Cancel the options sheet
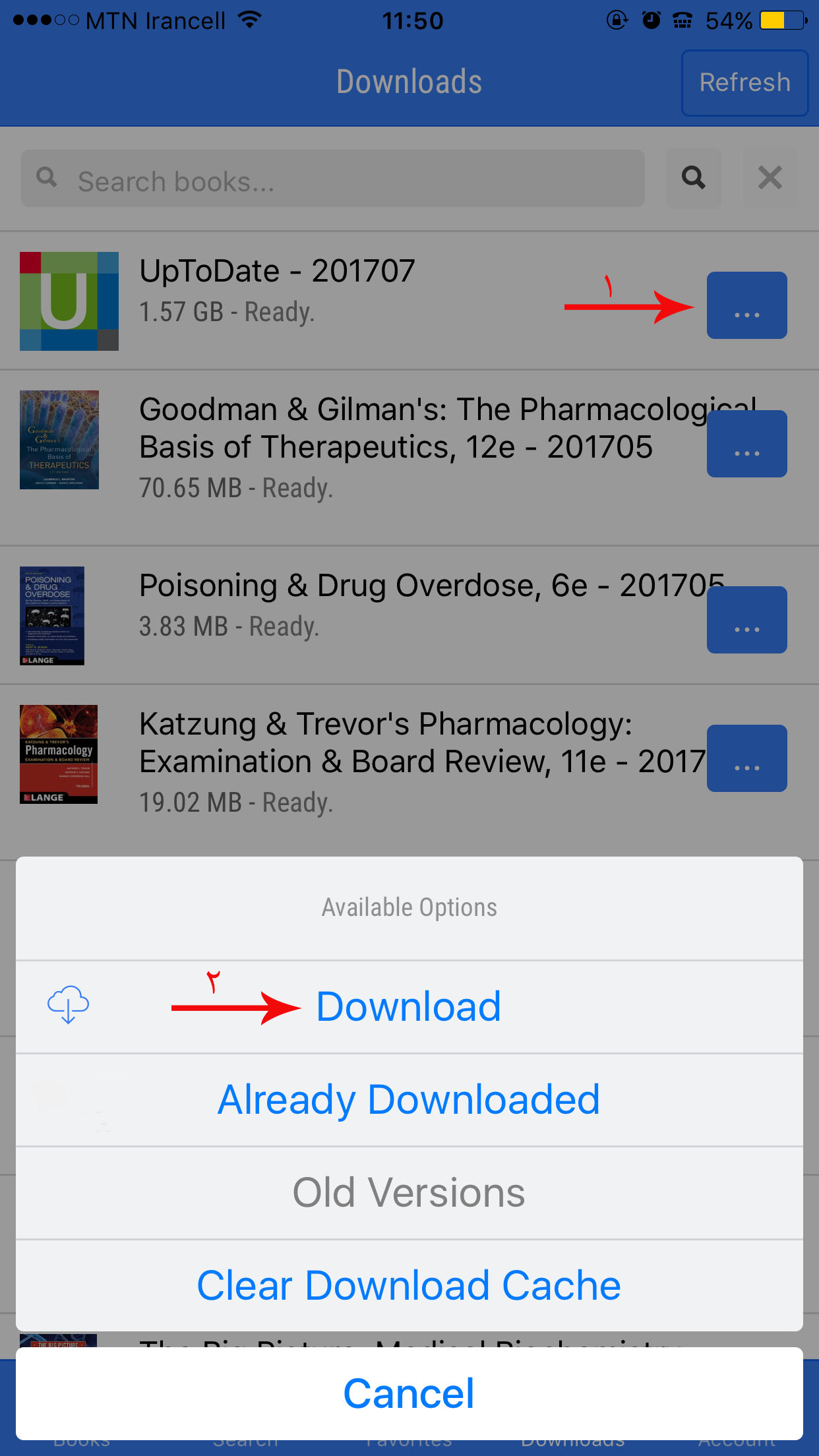This screenshot has height=1456, width=819. tap(409, 1393)
